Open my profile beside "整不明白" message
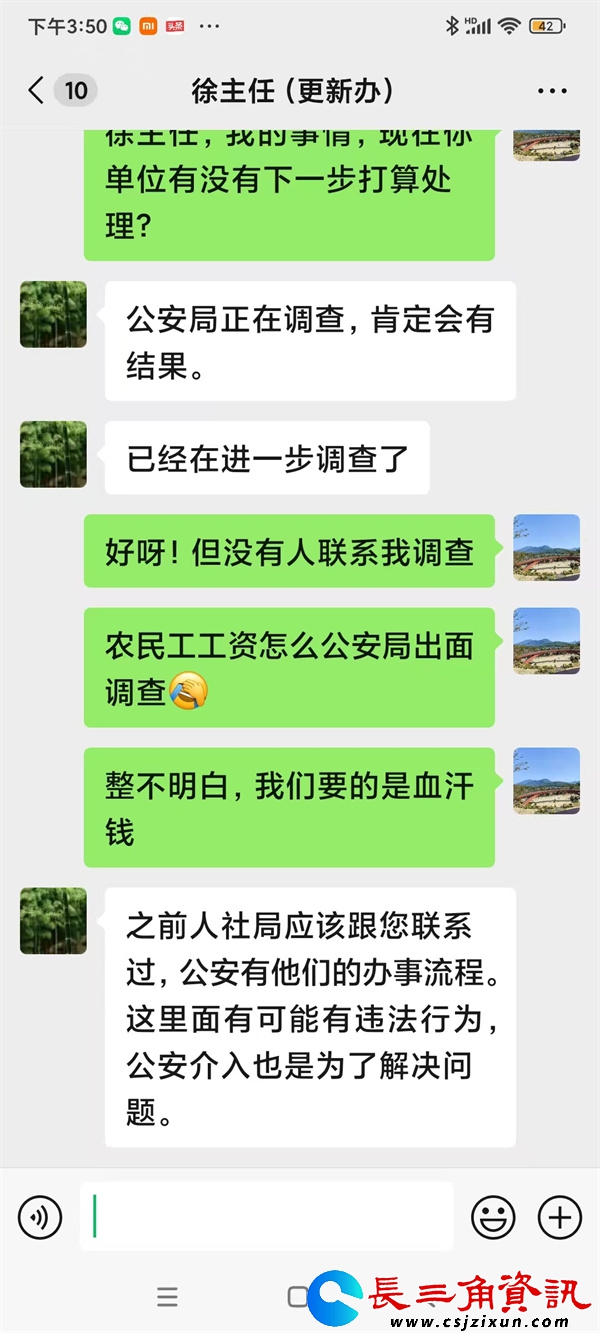The height and width of the screenshot is (1333, 600). click(x=546, y=781)
